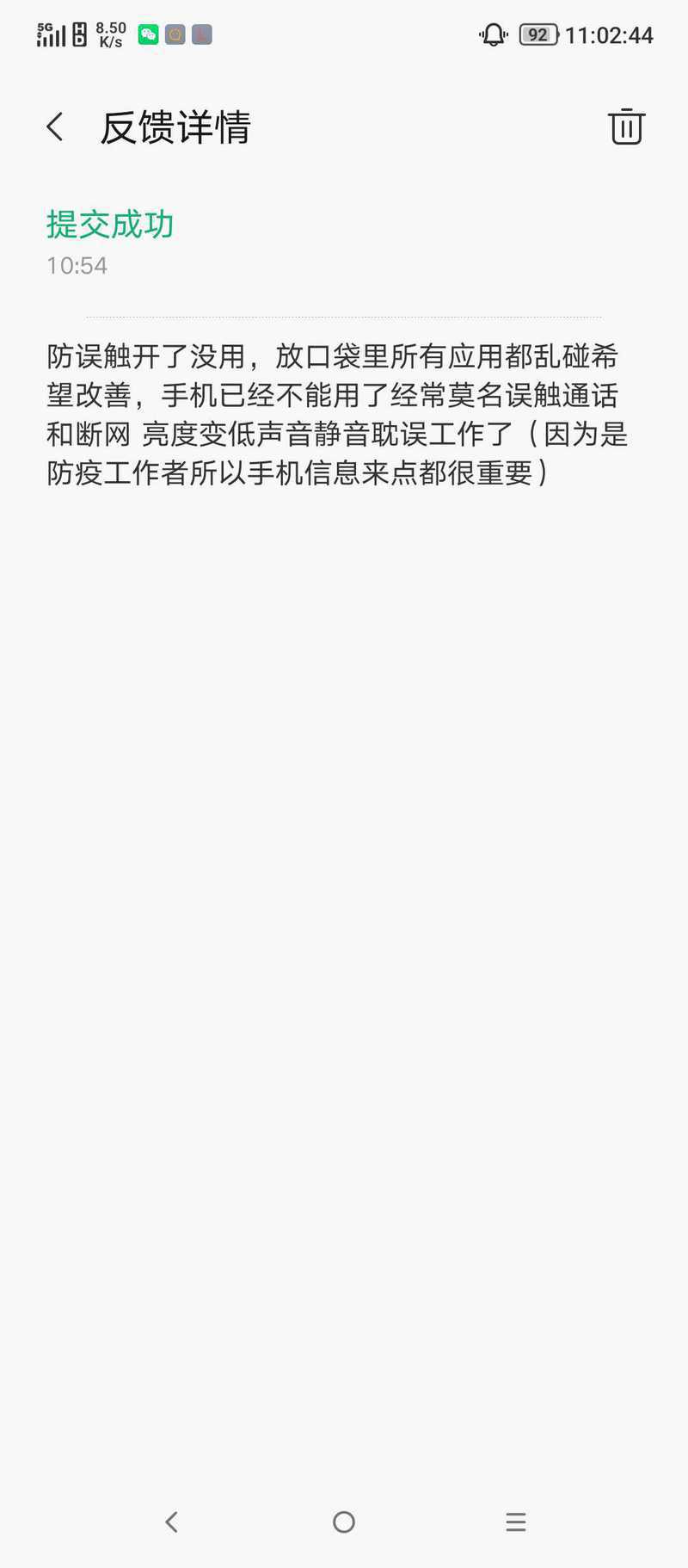
Task: Delete this feedback with trash icon
Action: [x=626, y=127]
